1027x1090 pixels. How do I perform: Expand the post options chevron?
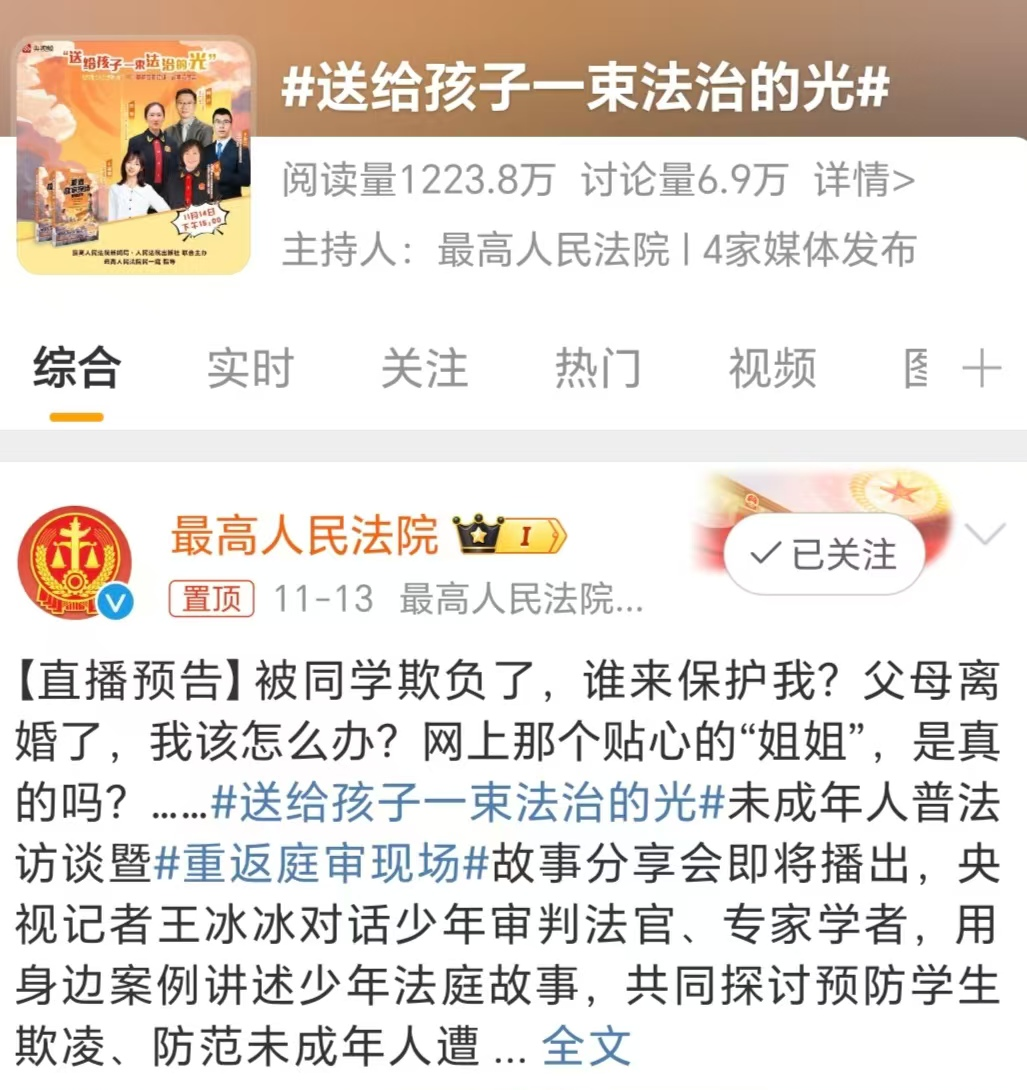point(986,535)
